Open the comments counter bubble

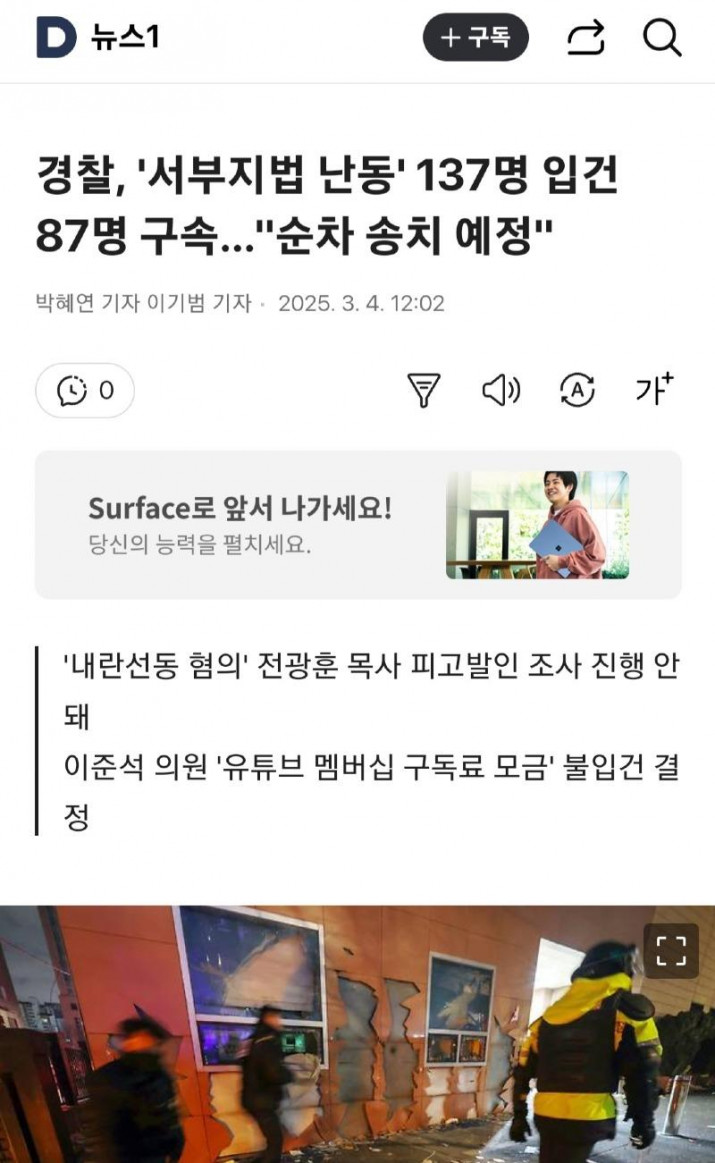[x=85, y=390]
